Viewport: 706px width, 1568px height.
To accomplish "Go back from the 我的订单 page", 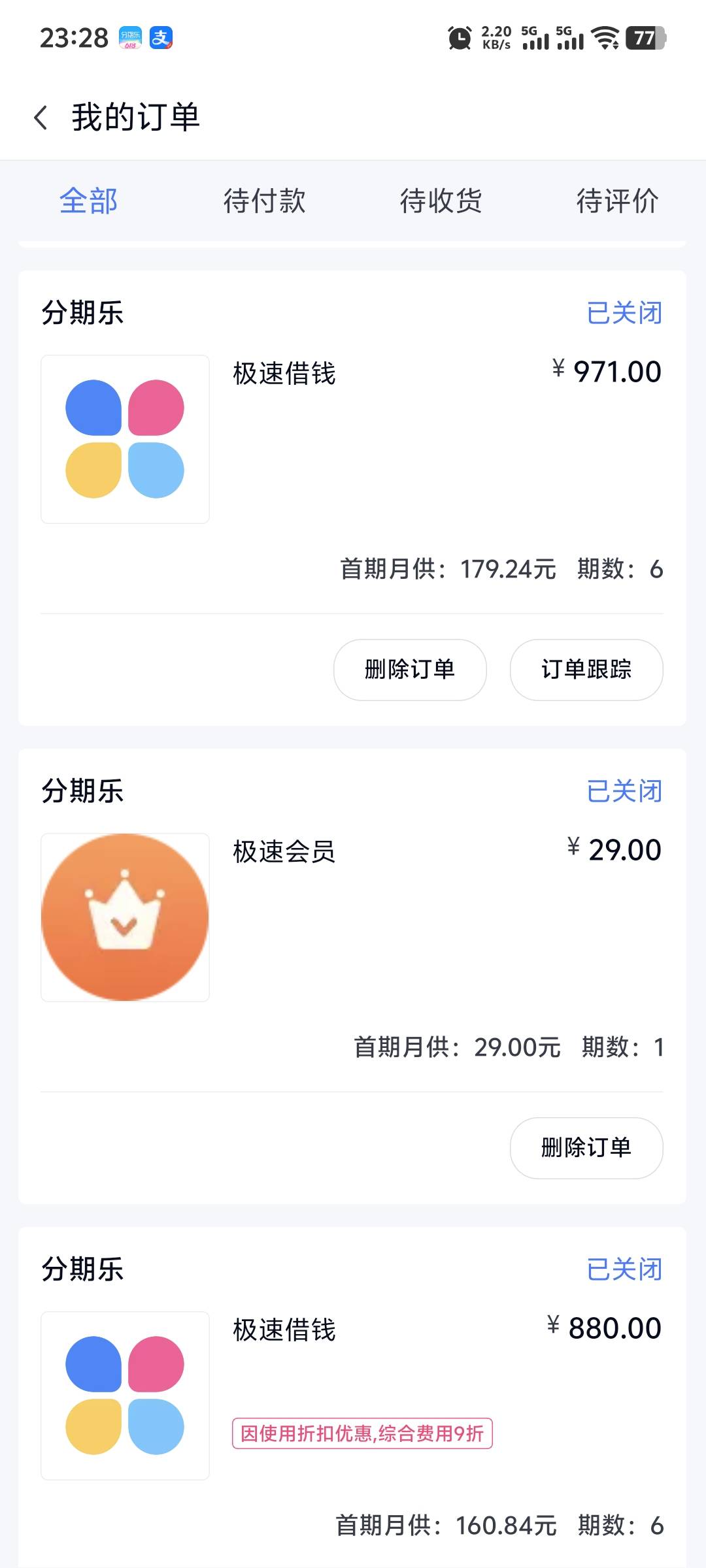I will [41, 118].
